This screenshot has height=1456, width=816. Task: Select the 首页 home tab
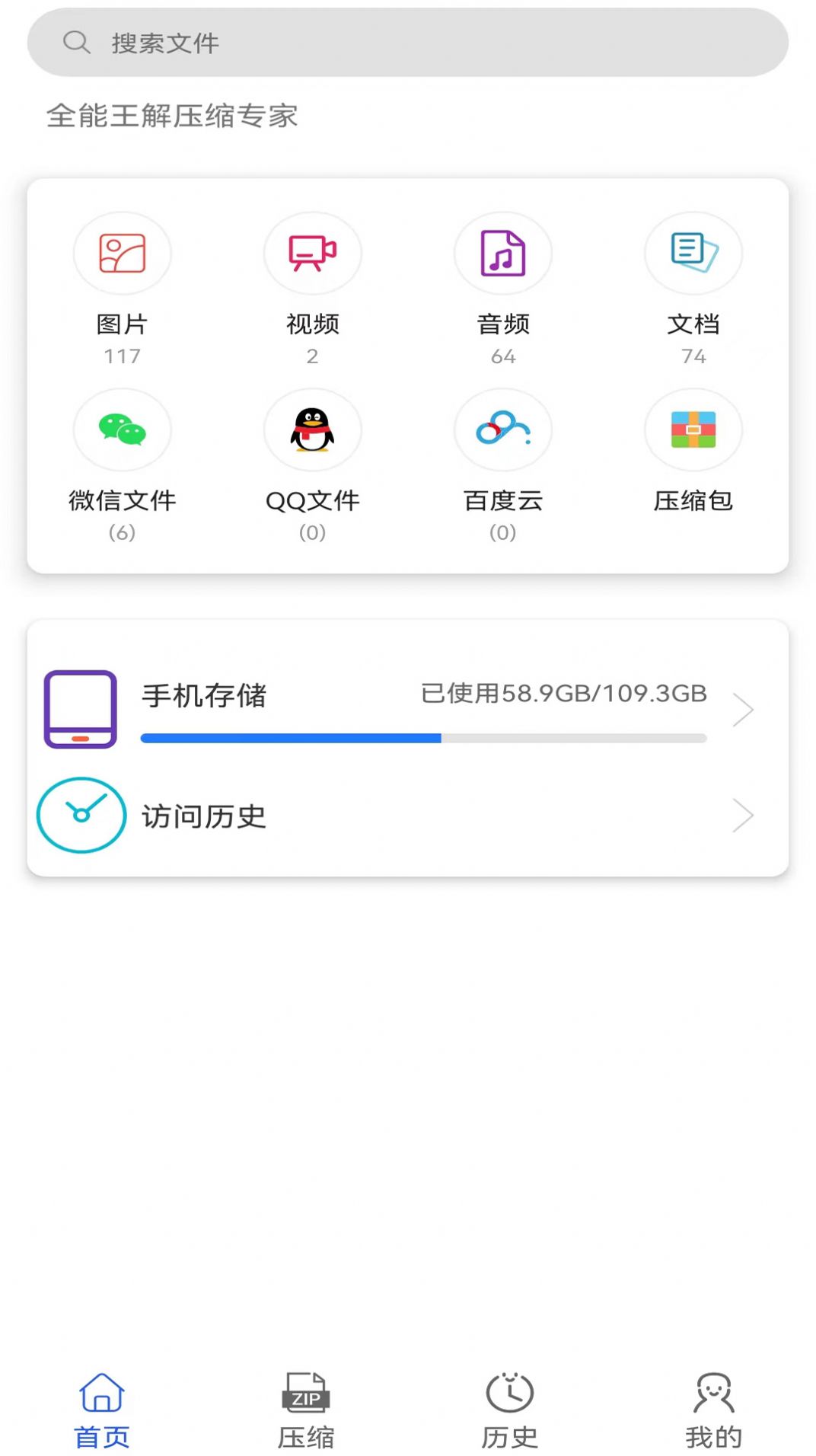(x=101, y=1410)
